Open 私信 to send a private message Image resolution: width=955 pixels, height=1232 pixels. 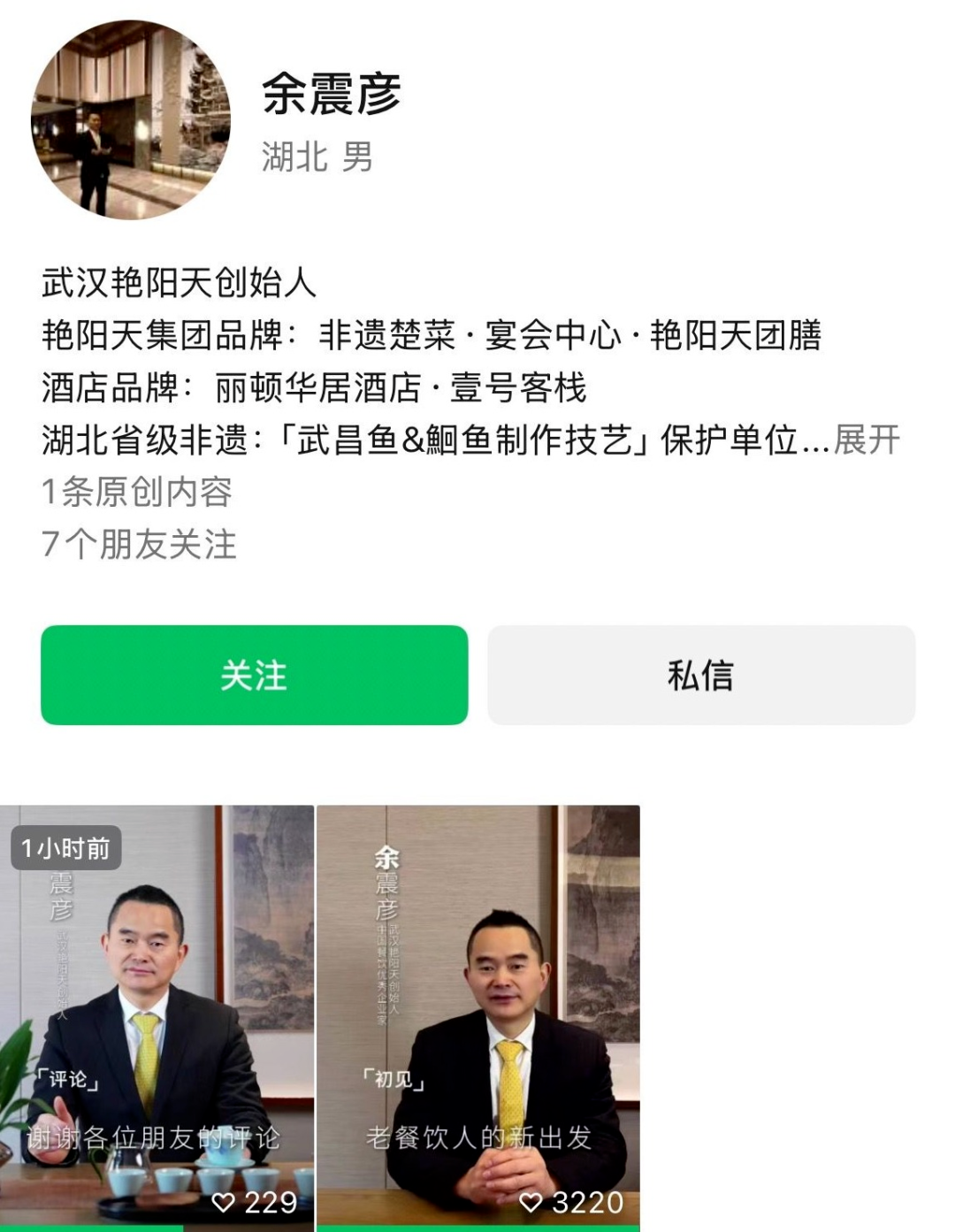pyautogui.click(x=701, y=675)
